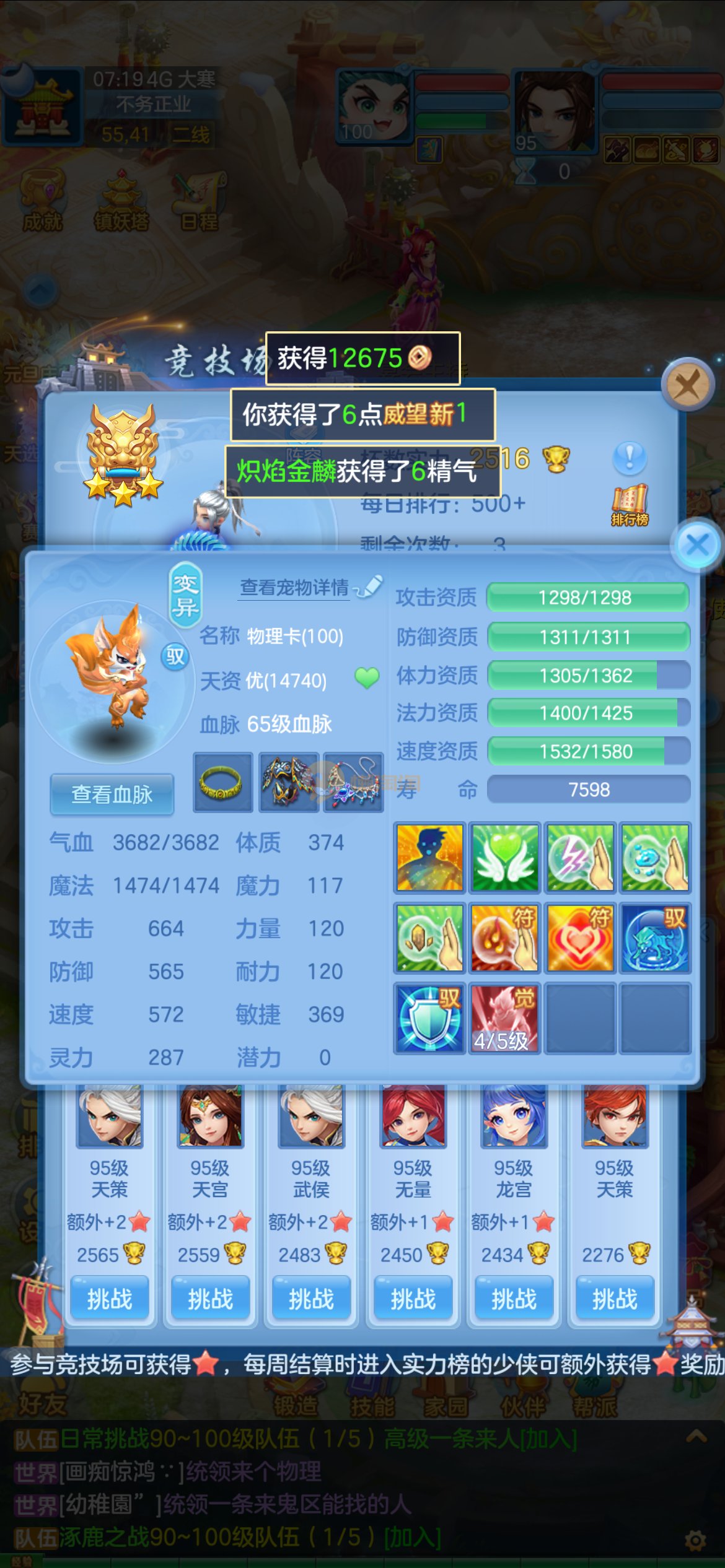Challenge the 武侯 opponent rated 2483
This screenshot has height=1568, width=725.
click(311, 1298)
